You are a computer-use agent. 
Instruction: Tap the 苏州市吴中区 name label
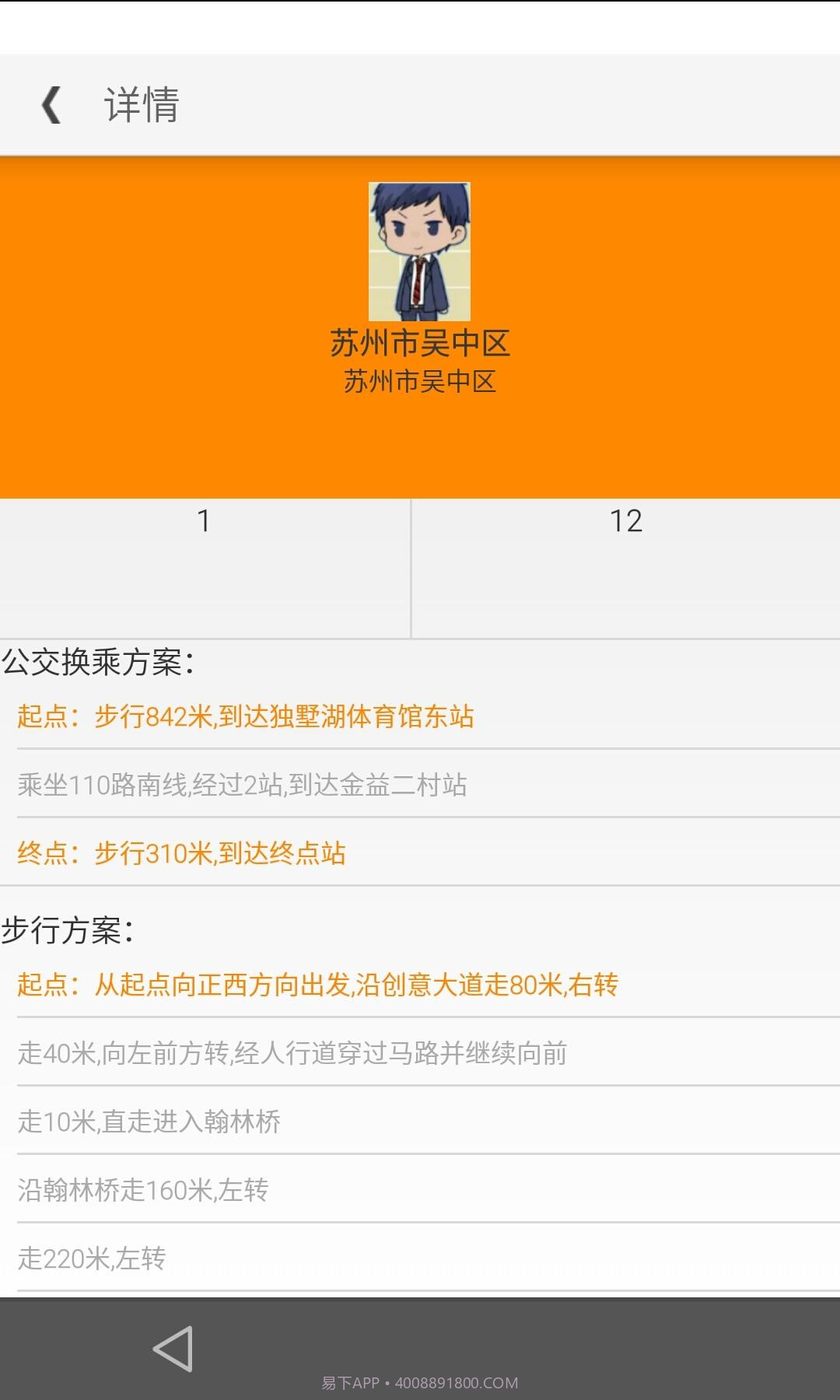click(x=420, y=344)
